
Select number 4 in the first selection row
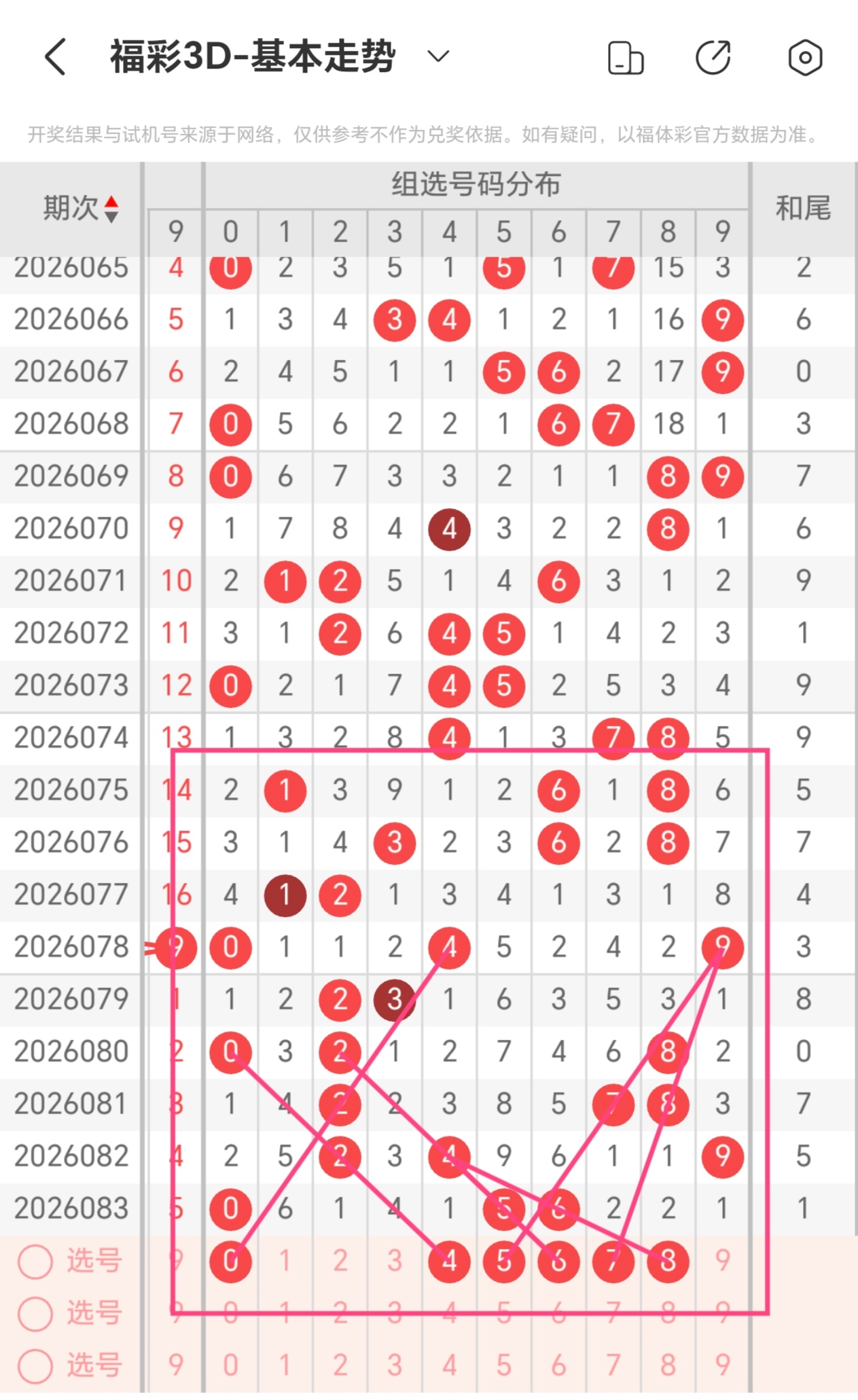pos(449,1261)
